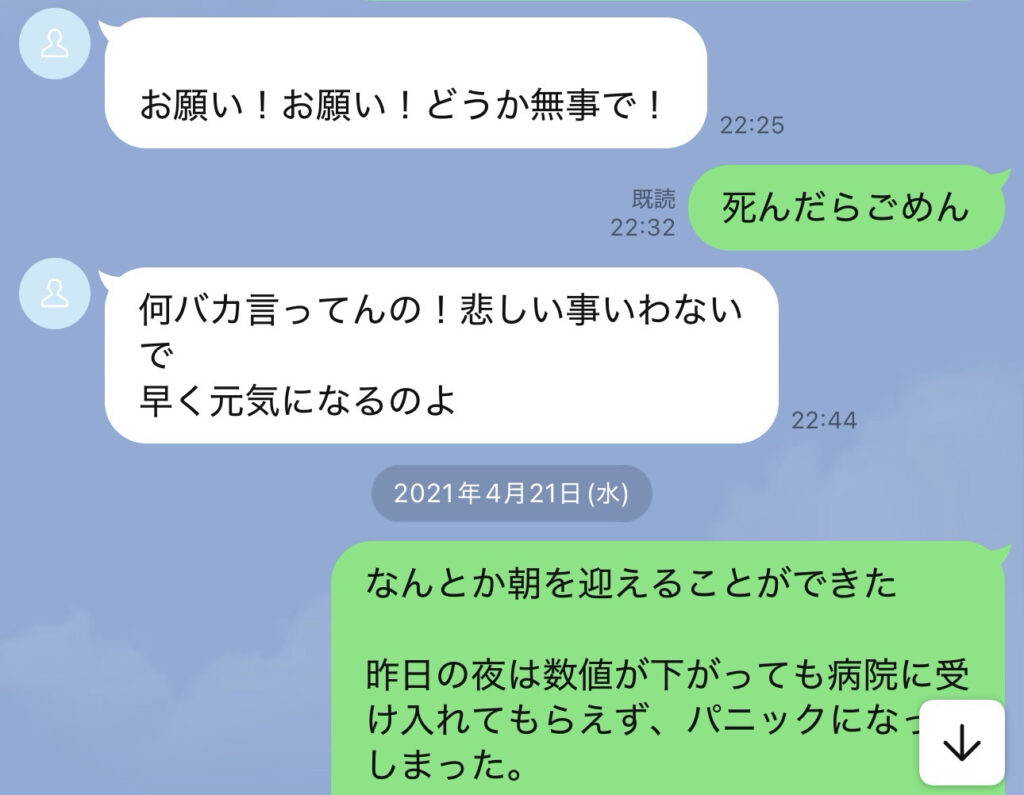The image size is (1024, 795).
Task: Open sender avatar beside 何バカ言ってんの message
Action: (55, 293)
